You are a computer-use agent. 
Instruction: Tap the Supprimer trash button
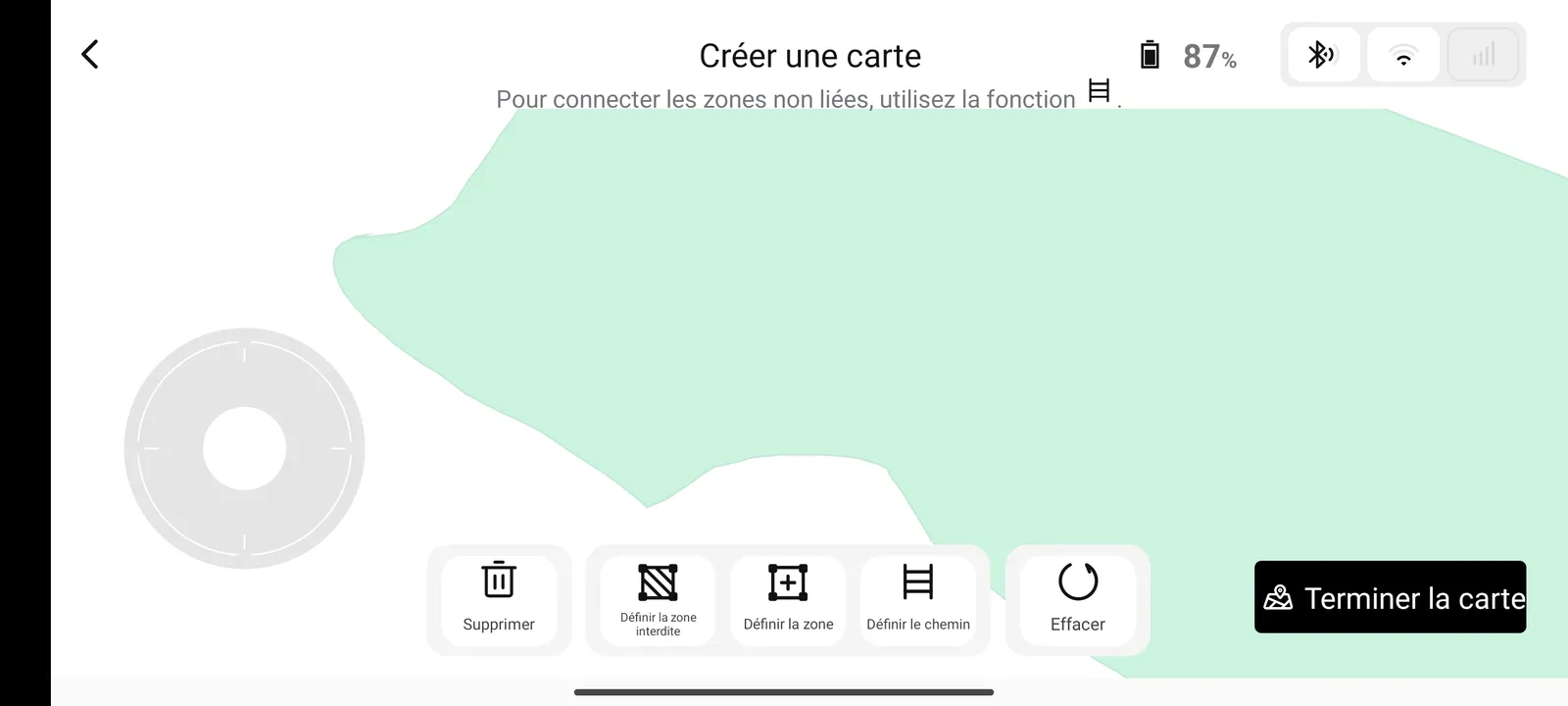(499, 599)
